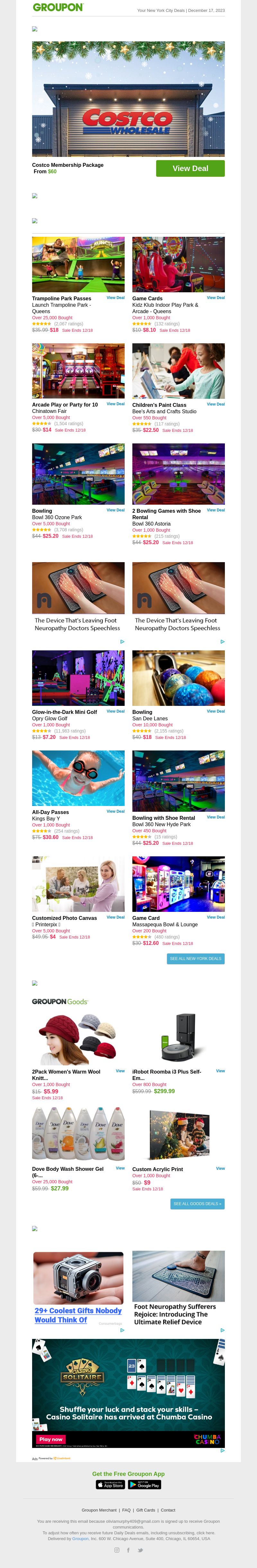Tap See All Goods Deals button

(x=197, y=1204)
